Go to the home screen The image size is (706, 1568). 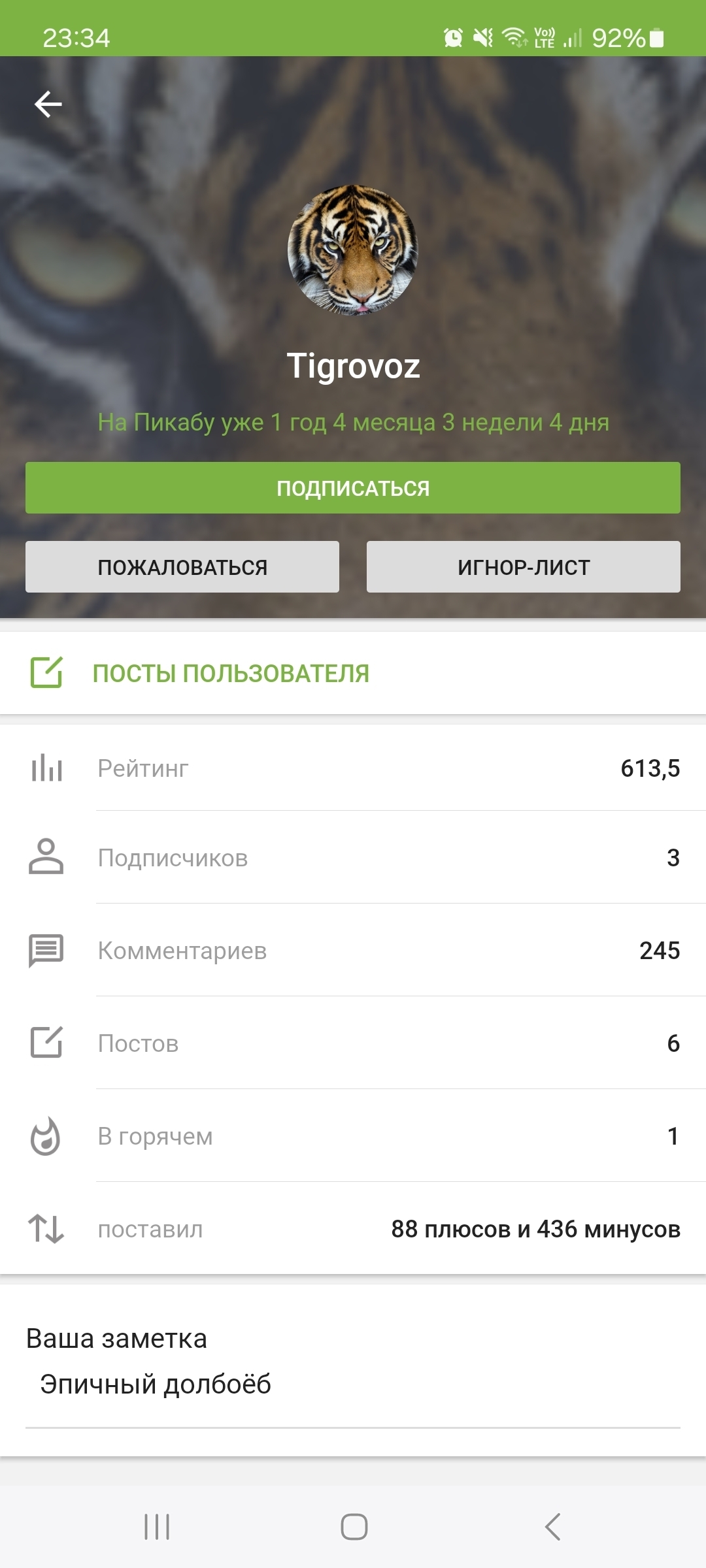click(354, 1527)
